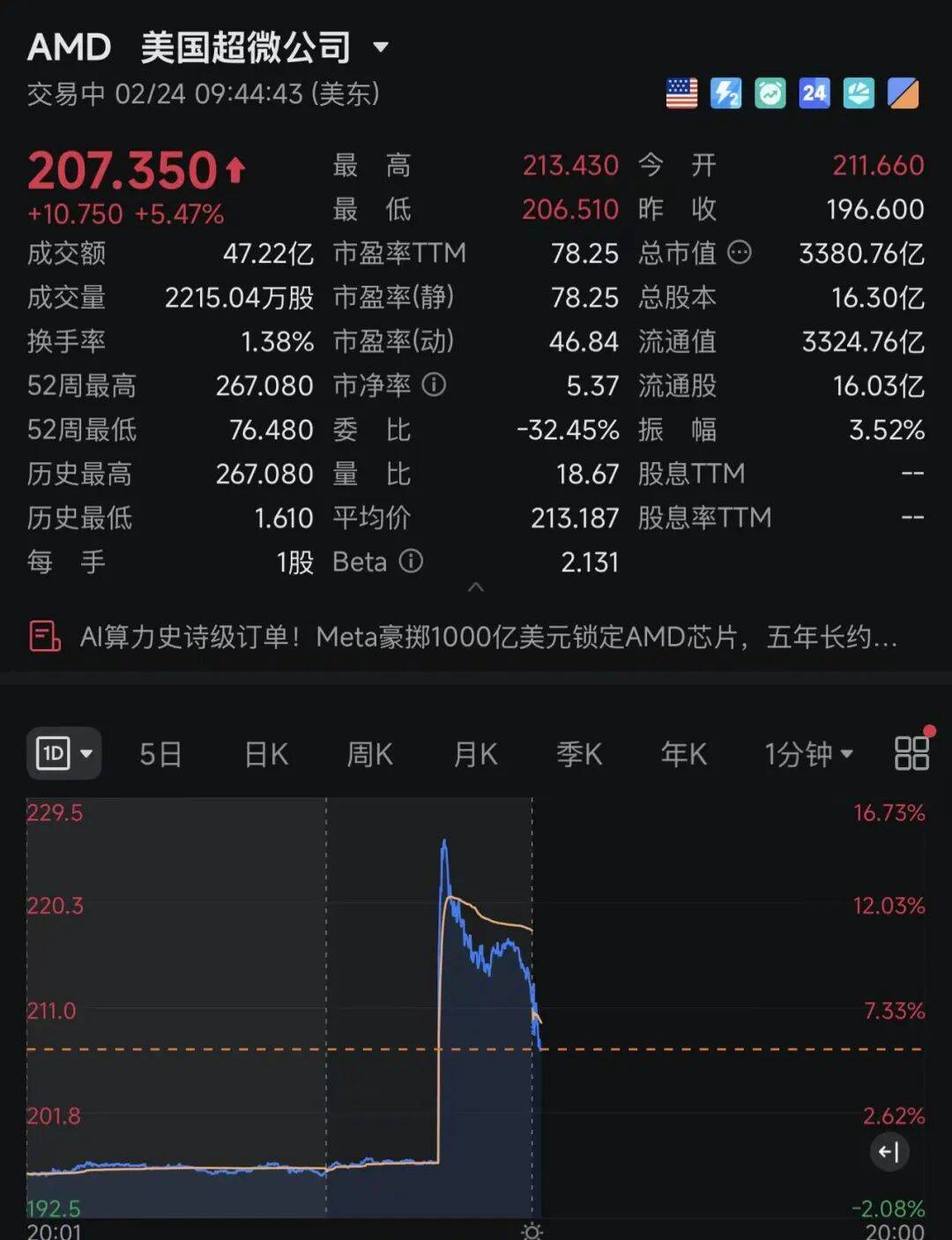This screenshot has height=1240, width=952.
Task: Click the jump-to-latest arrow on the chart
Action: point(889,1153)
